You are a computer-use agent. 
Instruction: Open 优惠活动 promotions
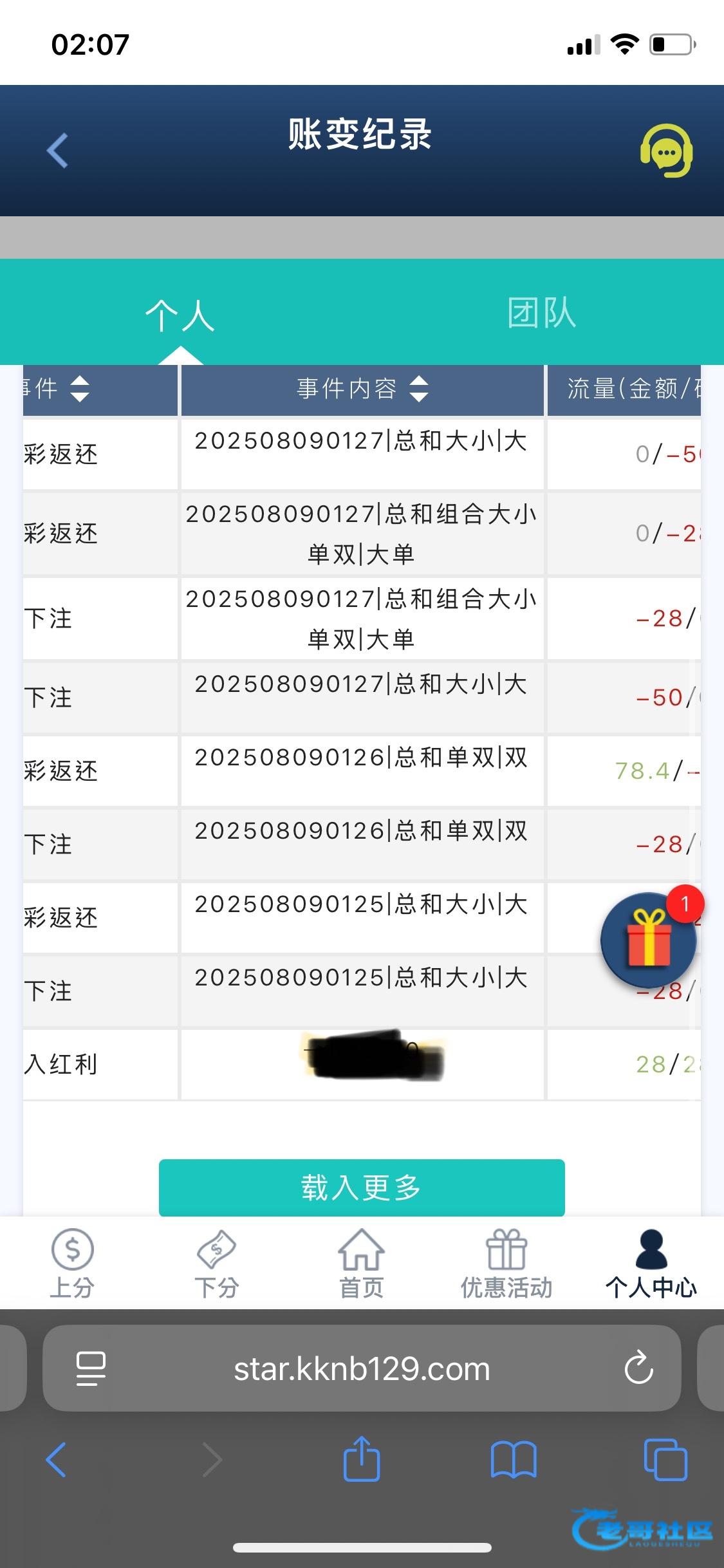(x=506, y=1264)
